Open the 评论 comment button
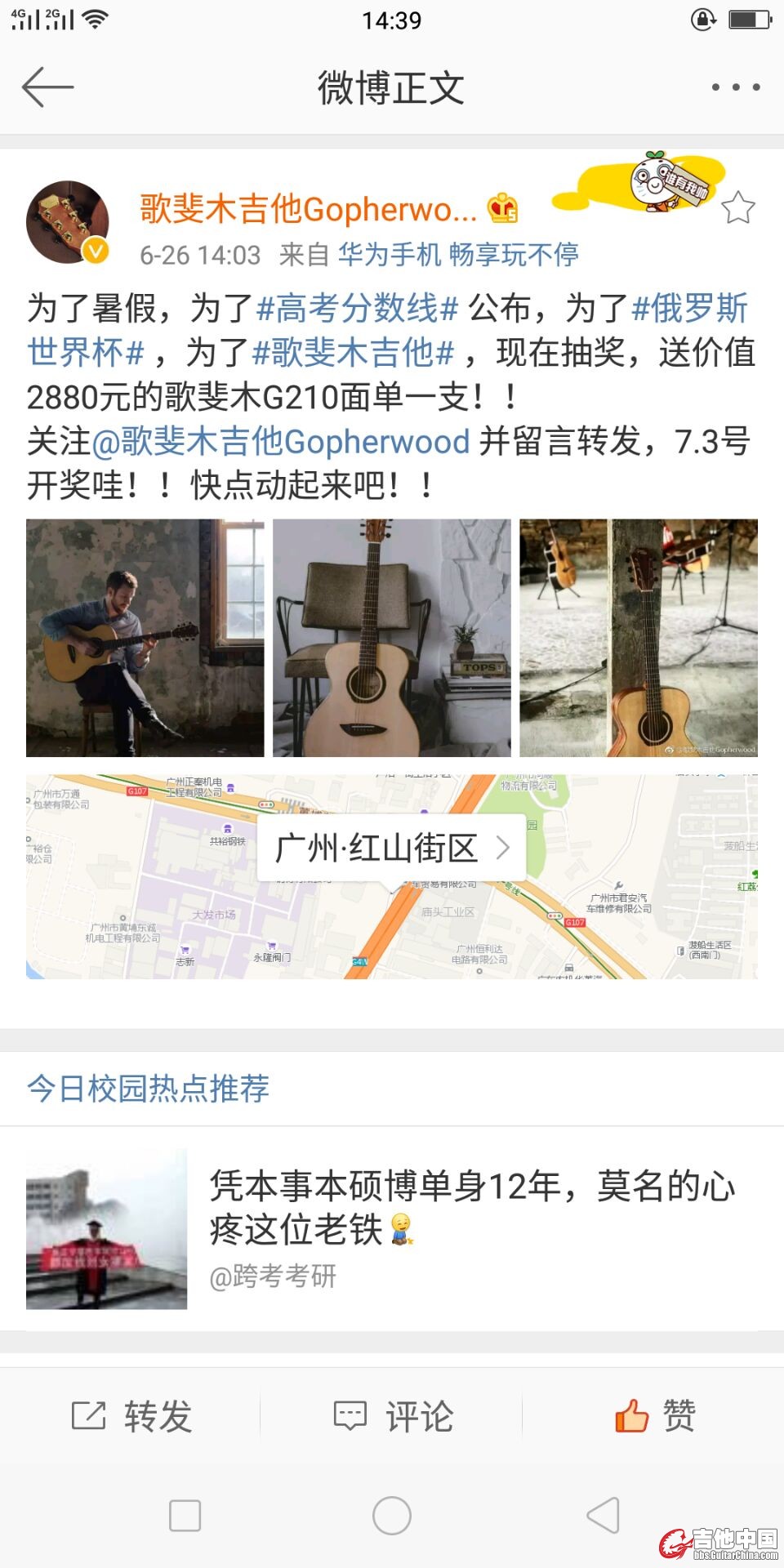Screen dimensions: 784x1568 tap(393, 1416)
